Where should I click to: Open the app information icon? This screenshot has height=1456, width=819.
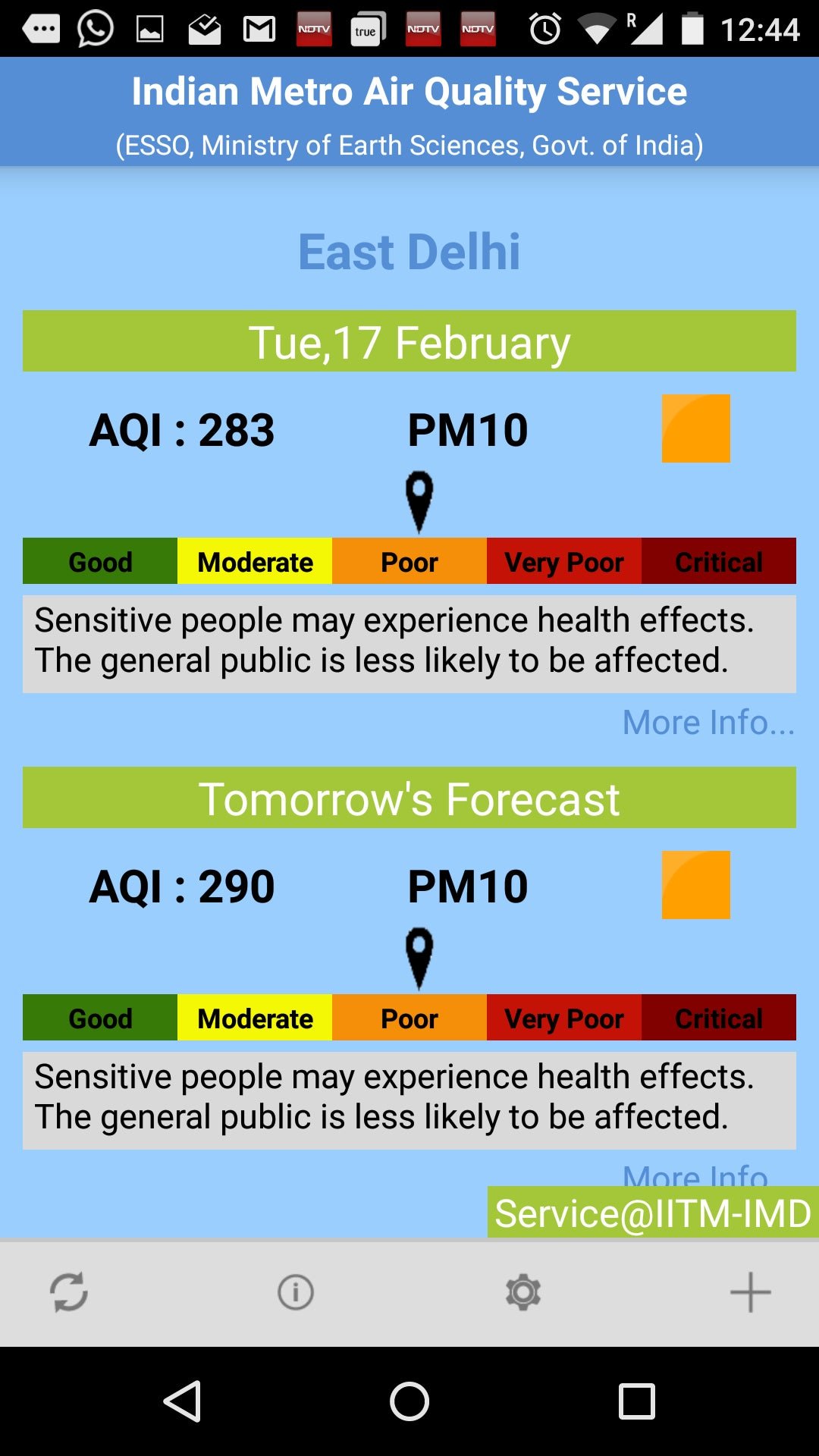click(296, 1292)
